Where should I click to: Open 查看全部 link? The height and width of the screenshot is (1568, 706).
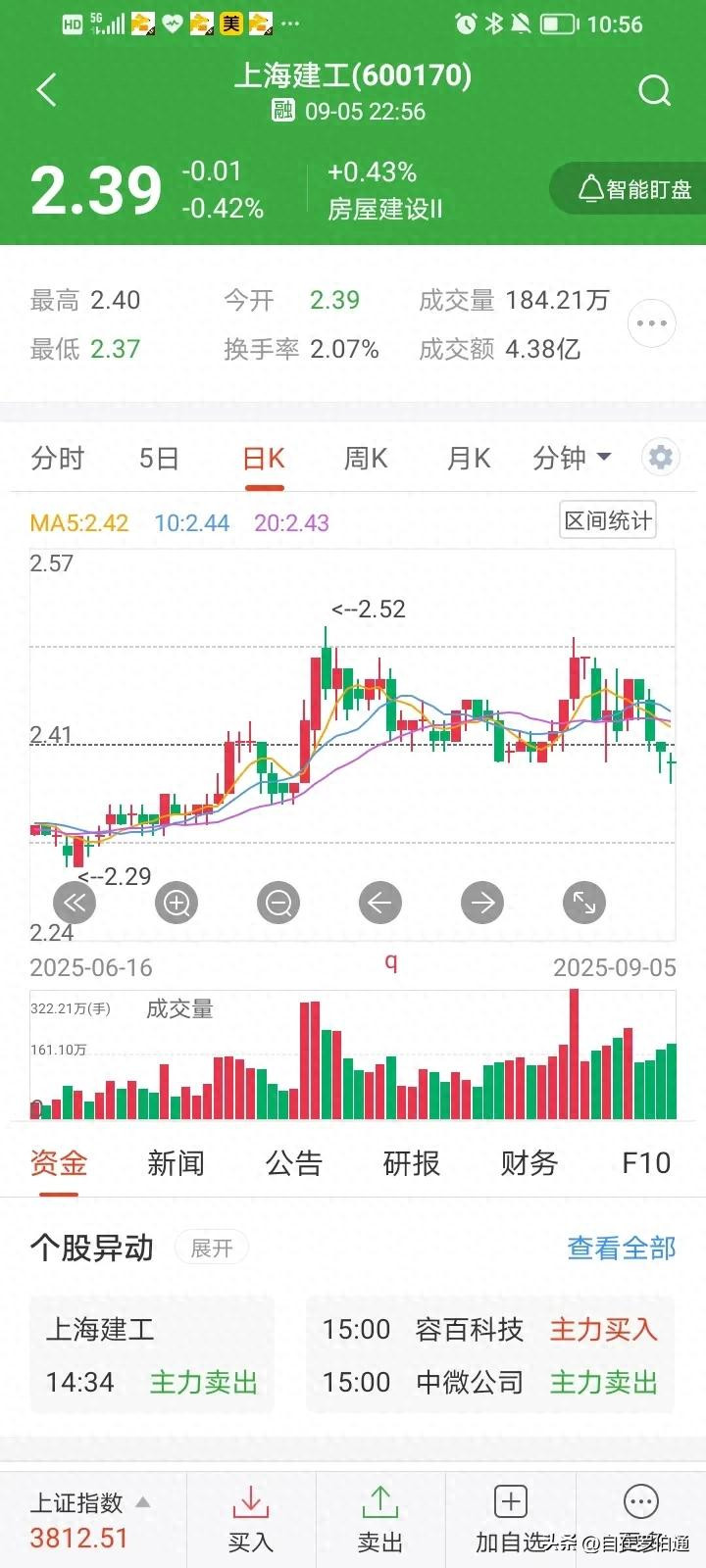pyautogui.click(x=622, y=1249)
